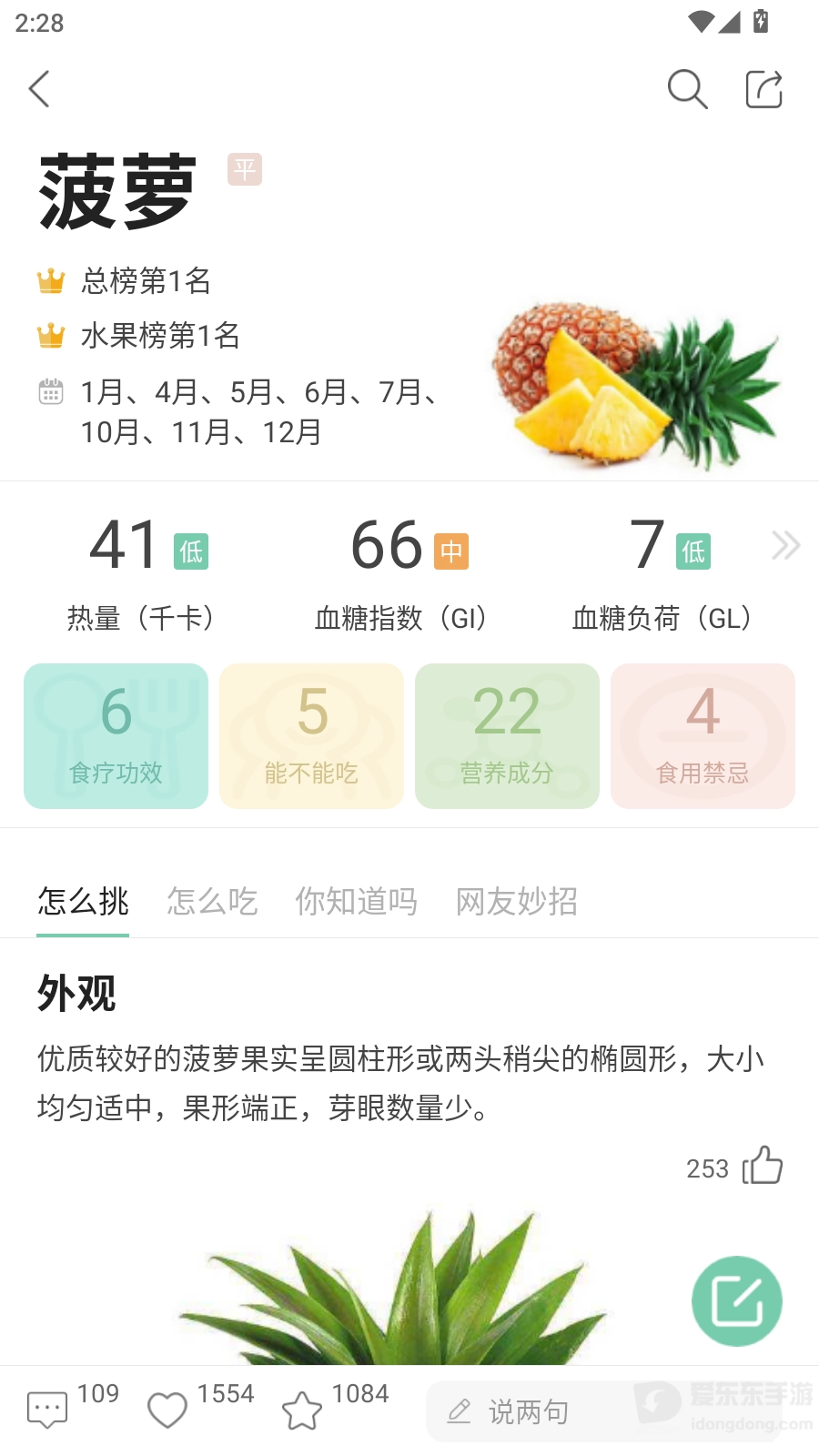Open the search icon
Image resolution: width=819 pixels, height=1456 pixels.
[x=687, y=89]
